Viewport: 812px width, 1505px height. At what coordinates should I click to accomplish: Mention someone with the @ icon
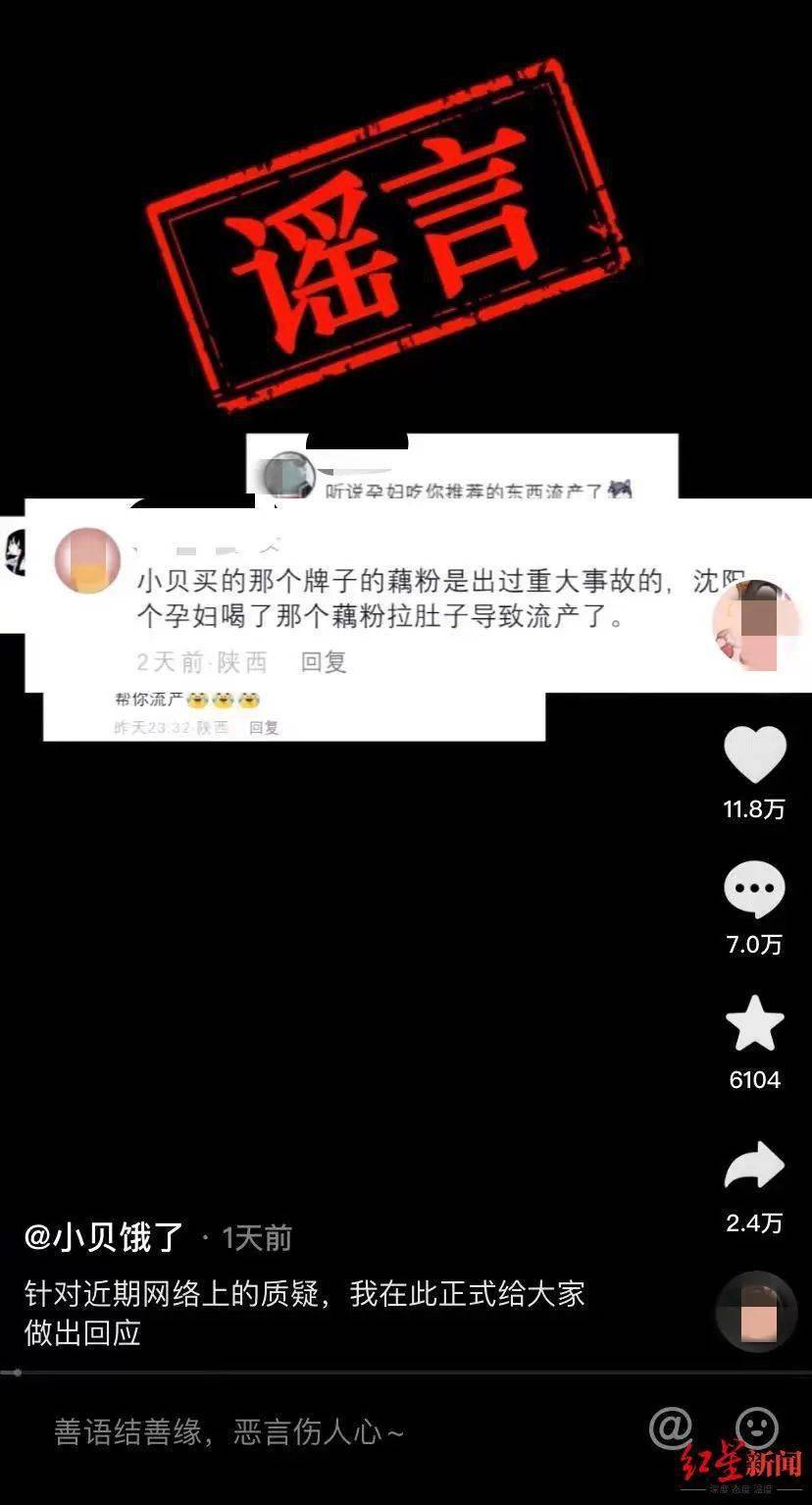(x=671, y=1427)
